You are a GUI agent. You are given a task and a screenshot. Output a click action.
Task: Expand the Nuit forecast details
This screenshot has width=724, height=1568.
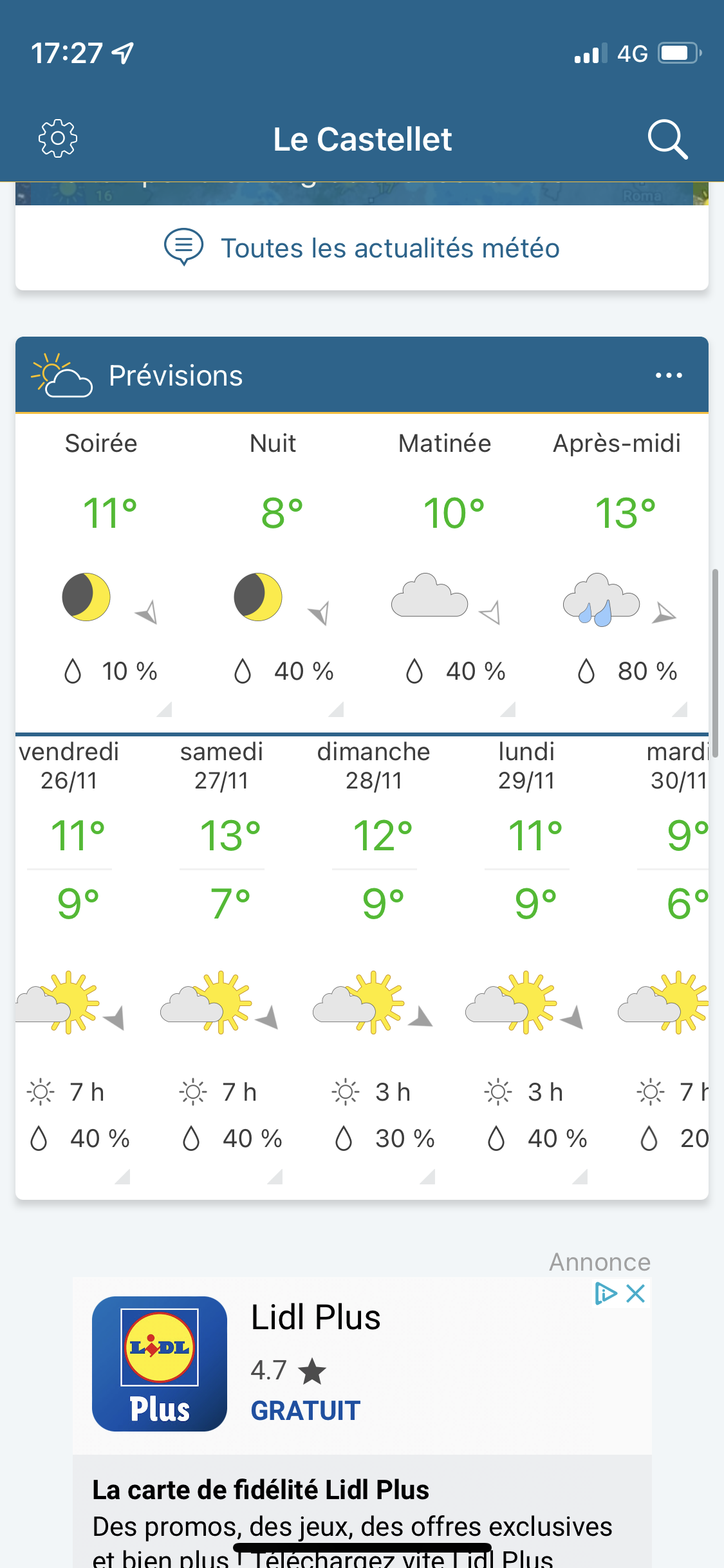(x=273, y=573)
